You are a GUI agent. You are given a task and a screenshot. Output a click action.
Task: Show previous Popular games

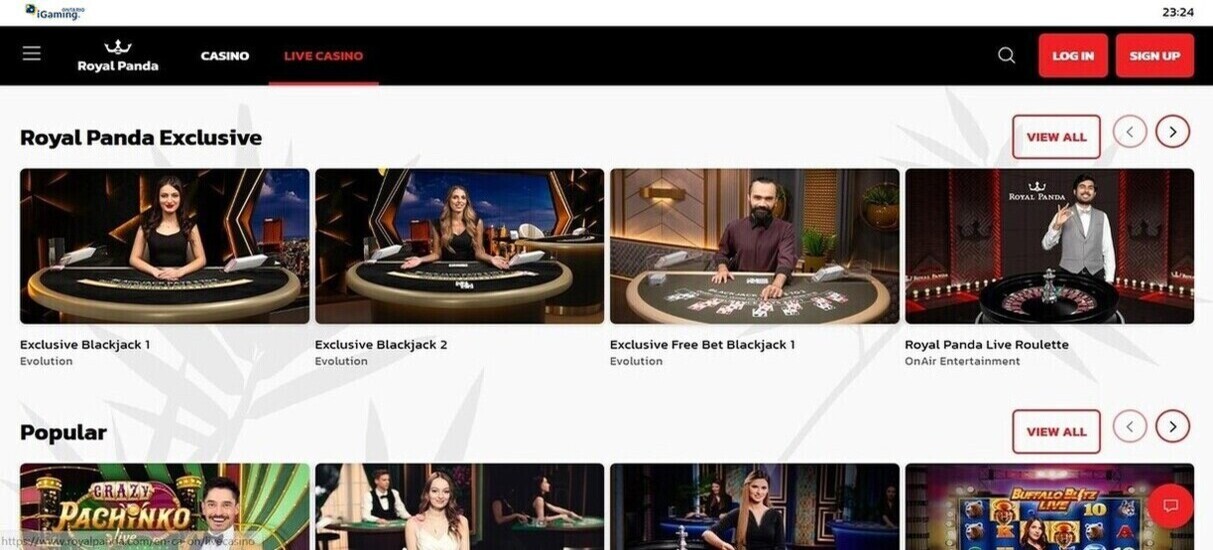pyautogui.click(x=1129, y=426)
